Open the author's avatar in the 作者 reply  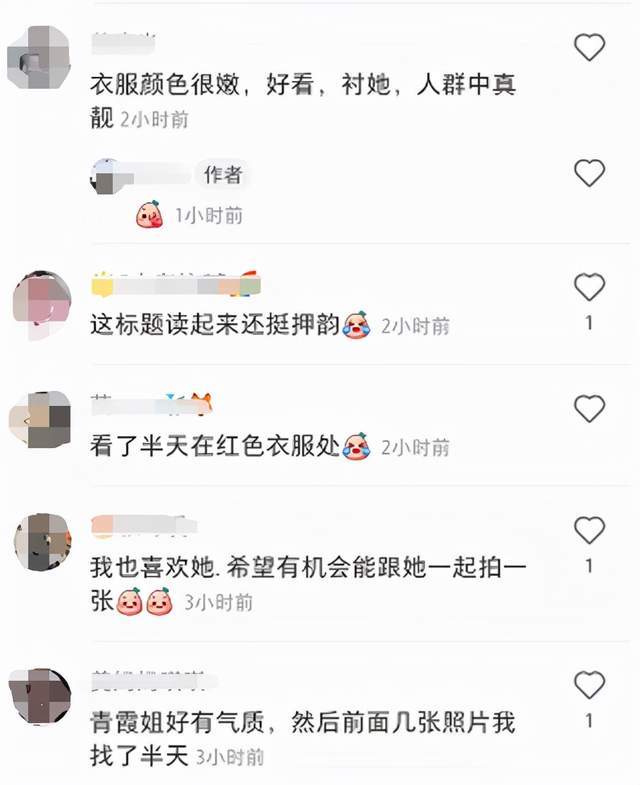point(106,176)
